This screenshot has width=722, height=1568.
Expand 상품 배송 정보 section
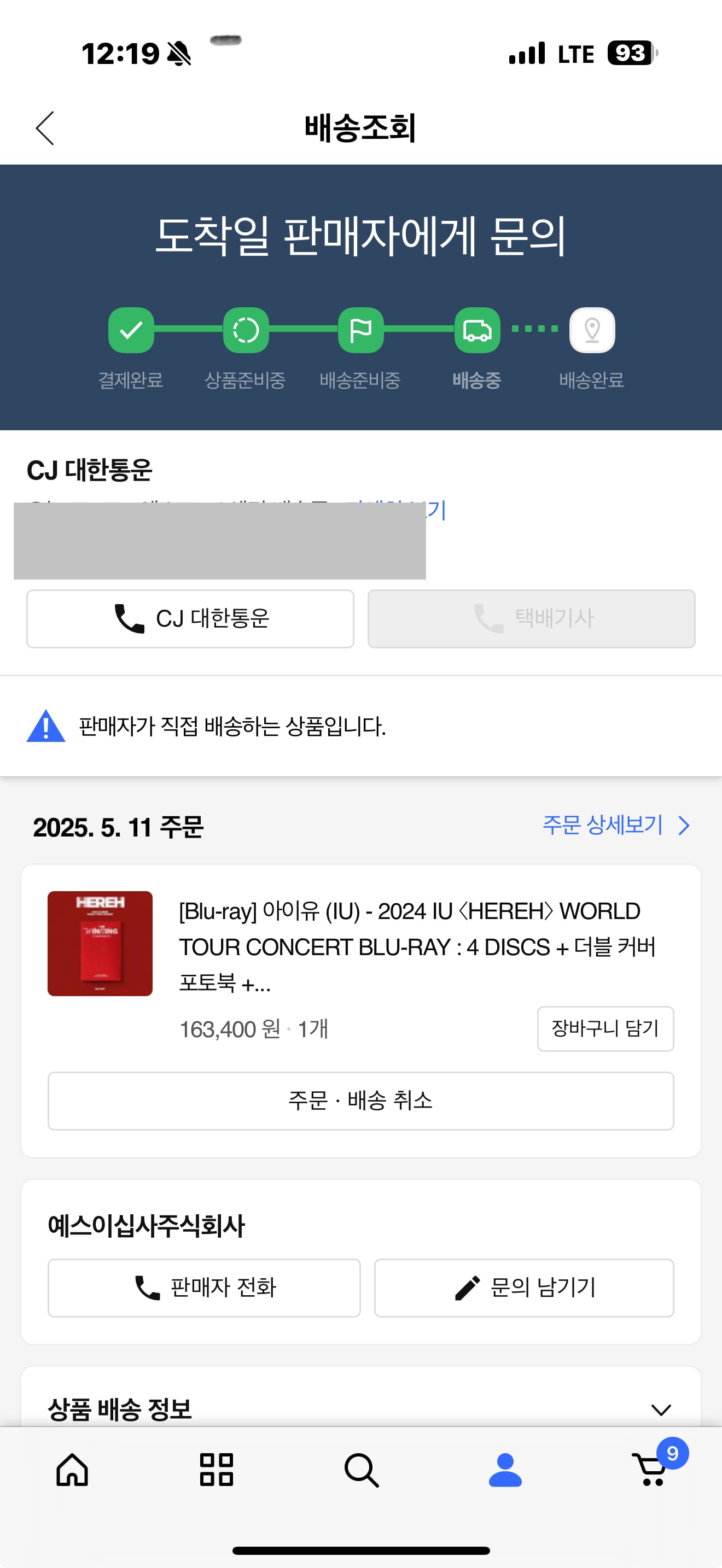(360, 1409)
